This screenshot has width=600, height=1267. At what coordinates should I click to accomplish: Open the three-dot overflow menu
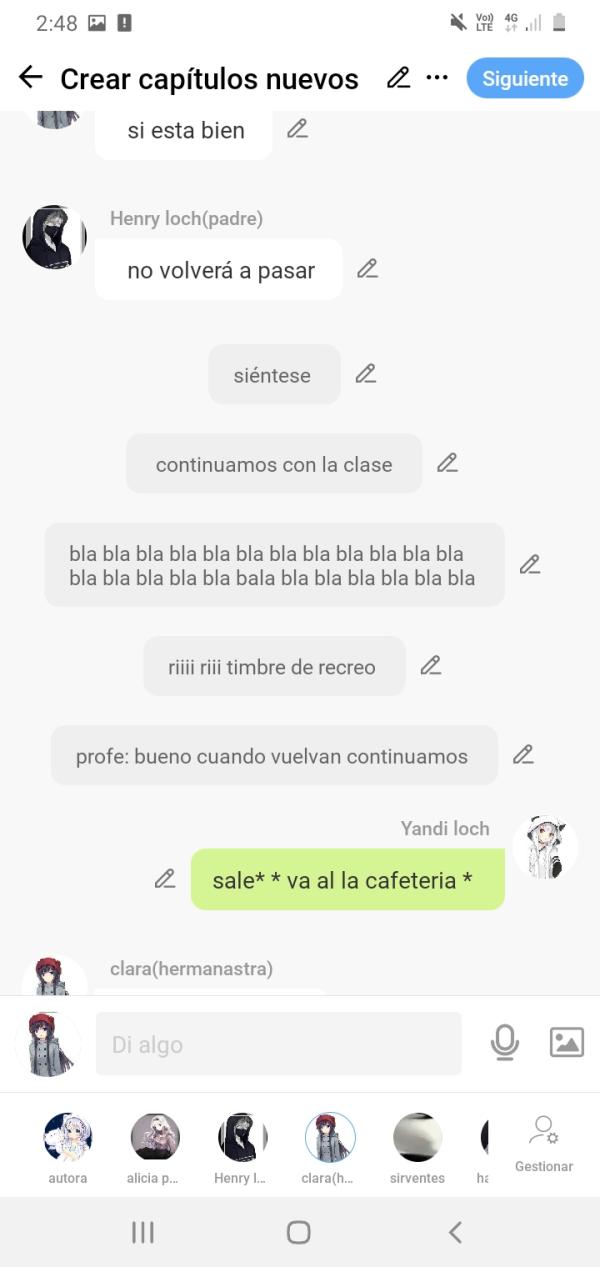437,78
